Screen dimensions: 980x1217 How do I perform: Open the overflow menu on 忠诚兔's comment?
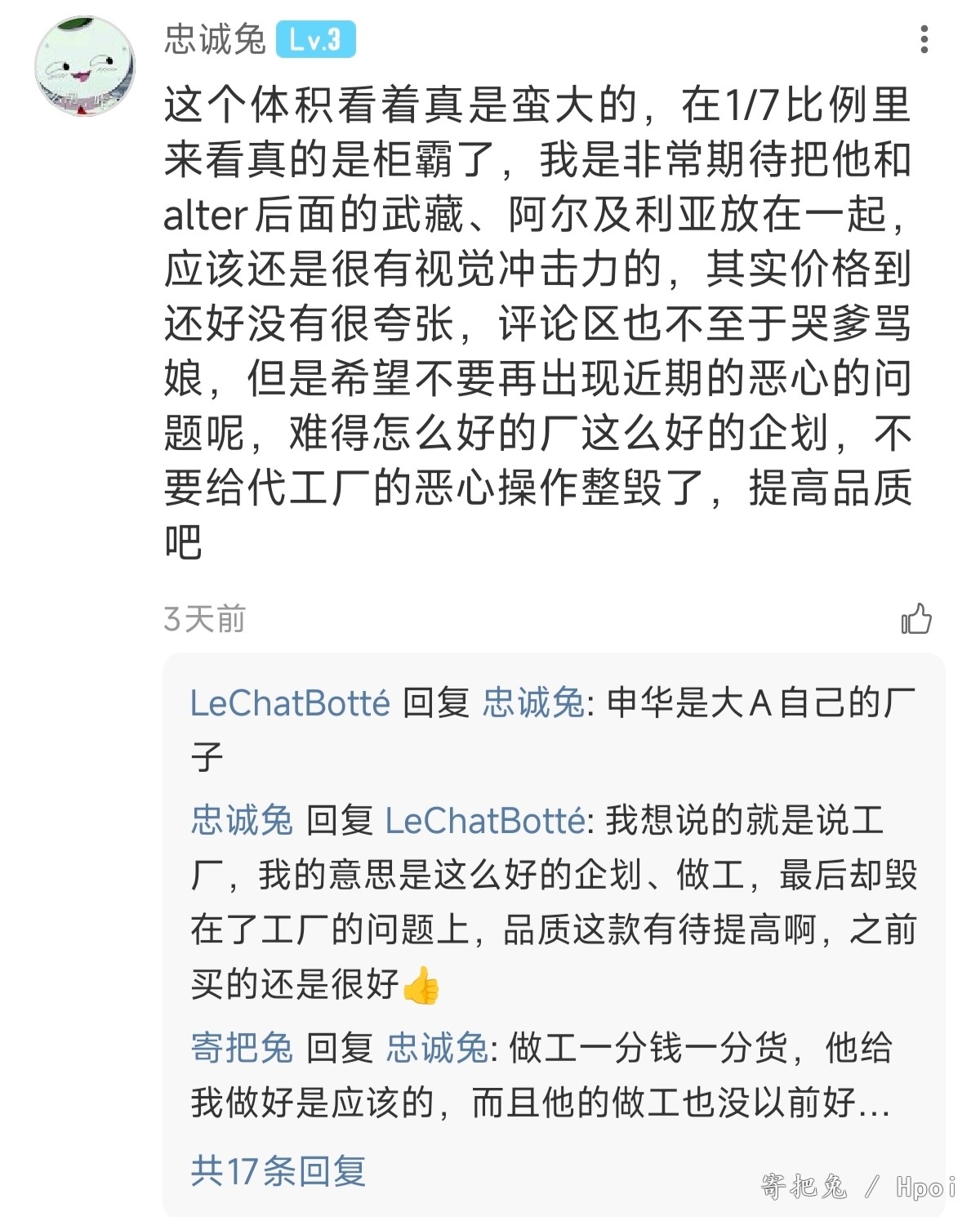coord(924,39)
